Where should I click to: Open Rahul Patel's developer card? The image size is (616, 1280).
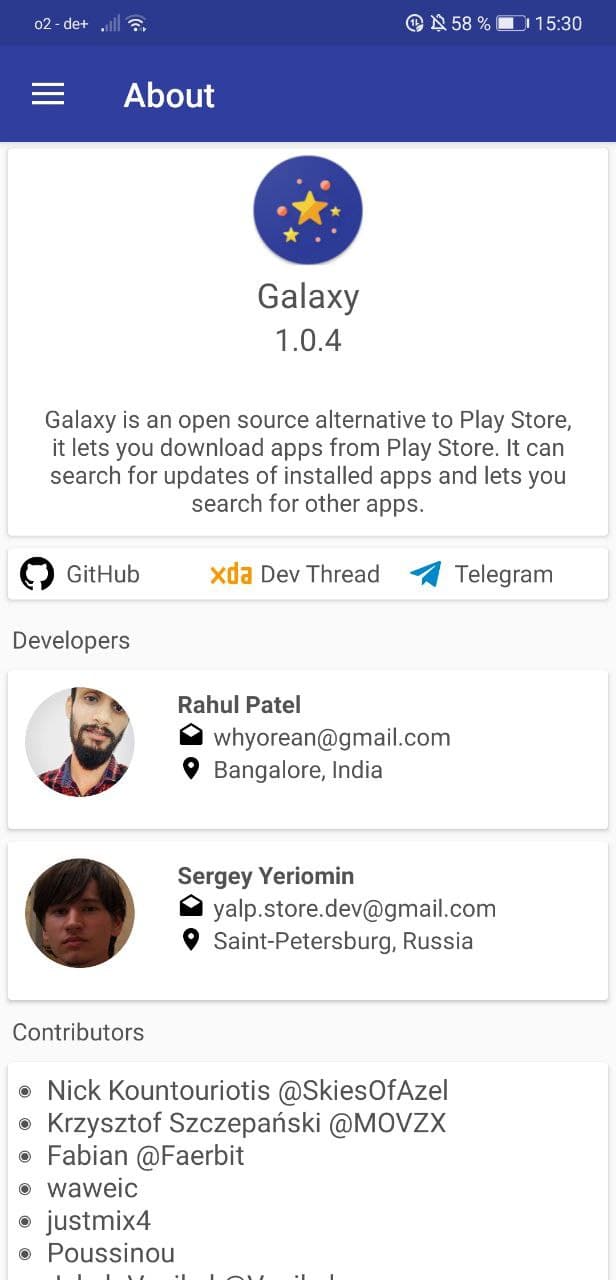(x=308, y=749)
